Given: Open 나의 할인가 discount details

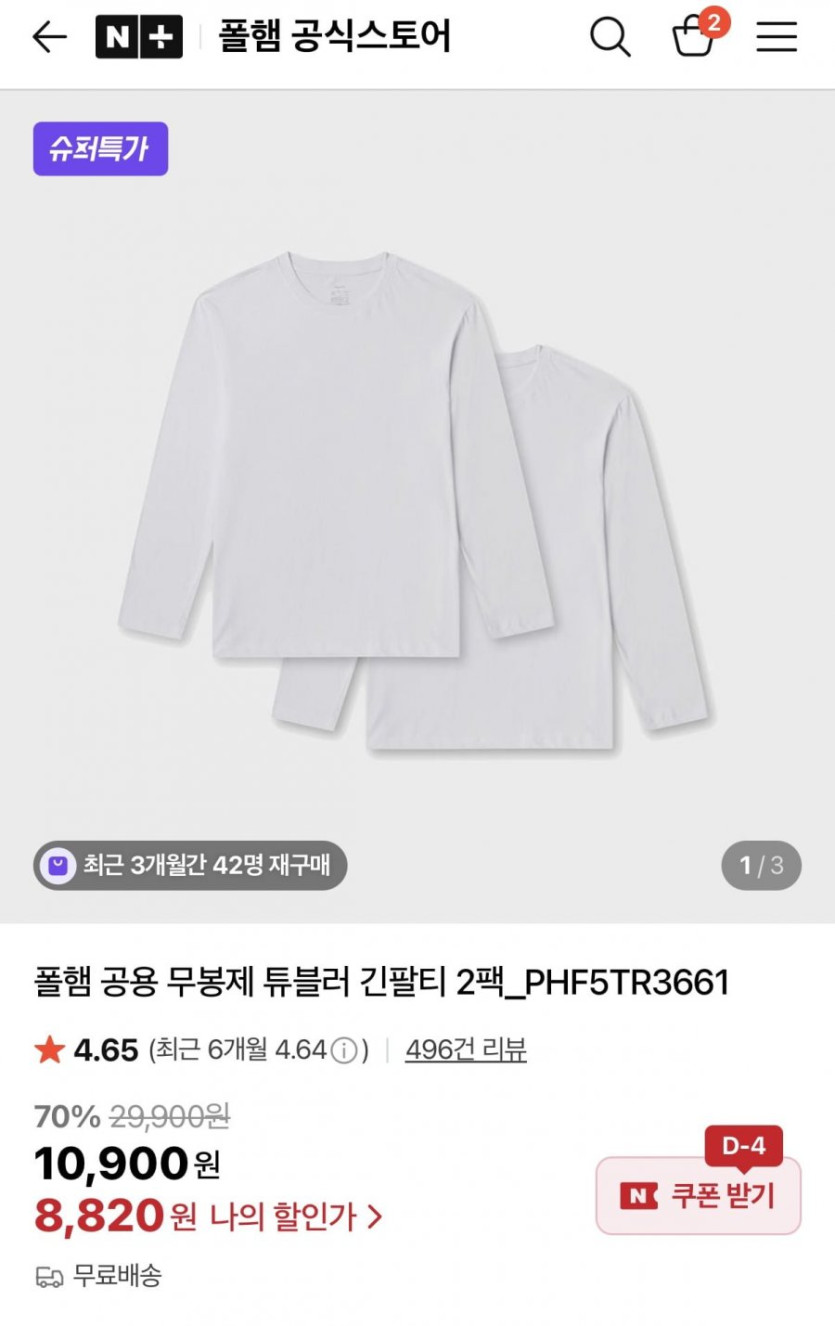Looking at the screenshot, I should tap(295, 1216).
